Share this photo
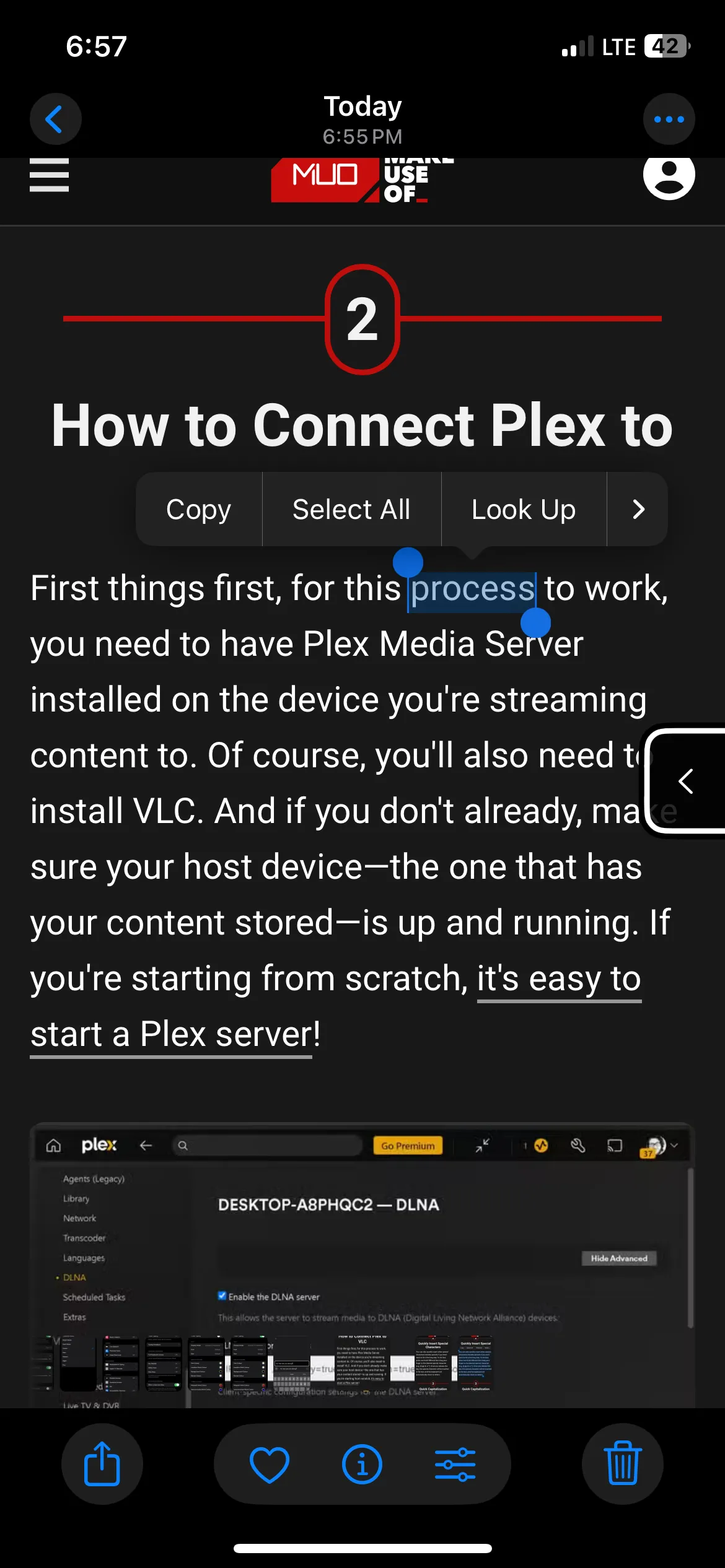Screen dimensions: 725x1568 [x=102, y=1464]
